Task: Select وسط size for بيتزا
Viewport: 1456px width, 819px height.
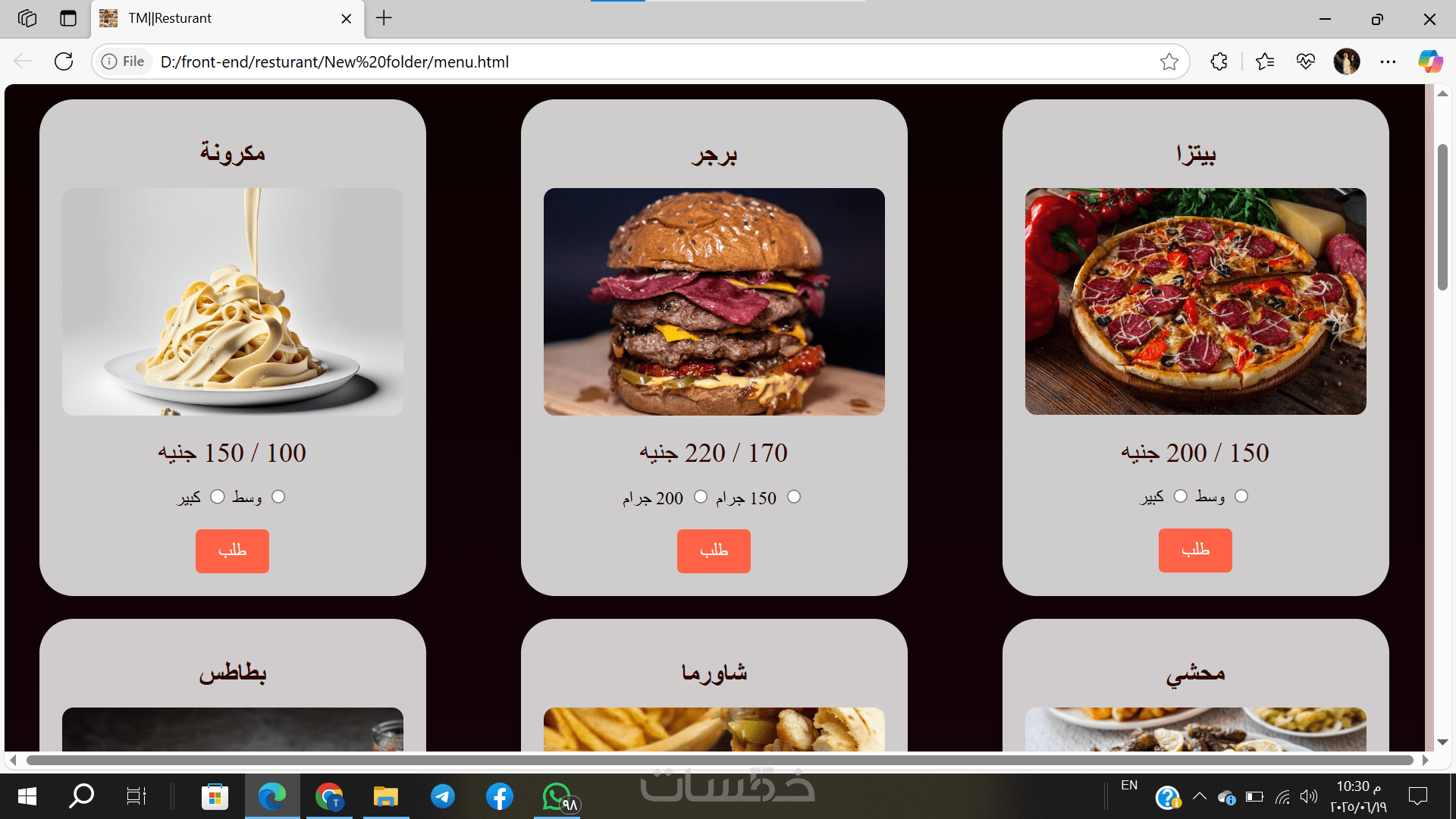Action: click(1241, 496)
